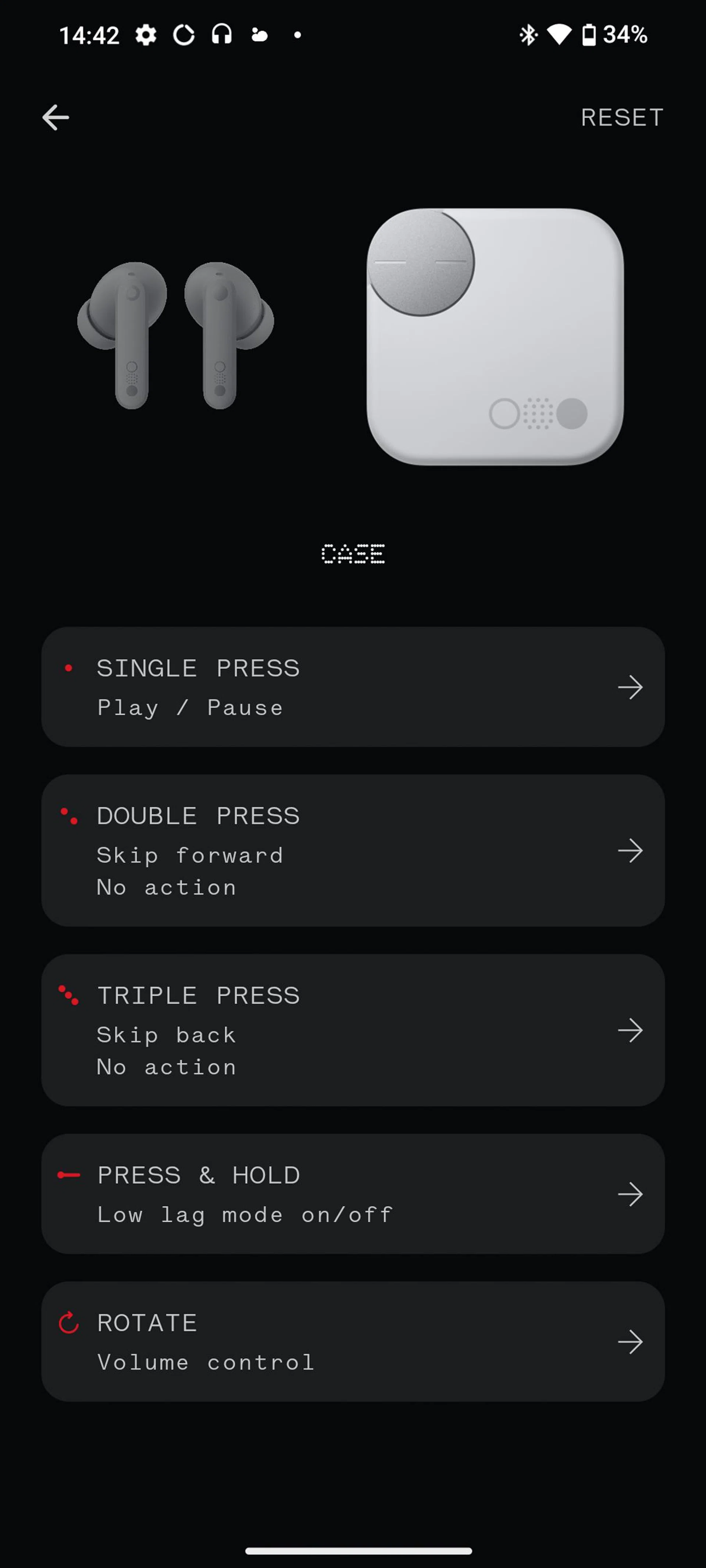
Task: Open Rotate volume control settings
Action: coord(353,1342)
